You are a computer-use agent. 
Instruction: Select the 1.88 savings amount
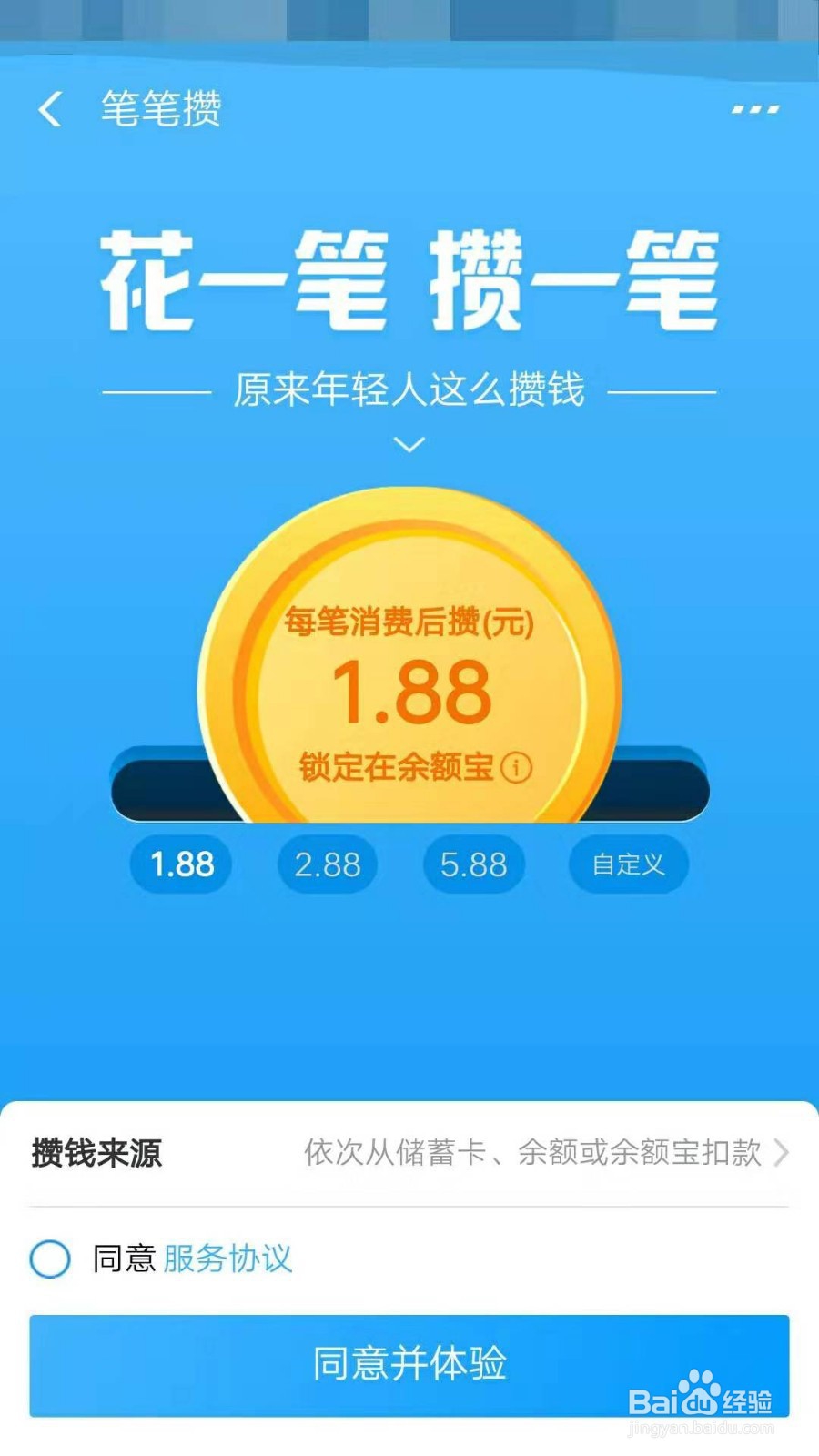pos(180,864)
